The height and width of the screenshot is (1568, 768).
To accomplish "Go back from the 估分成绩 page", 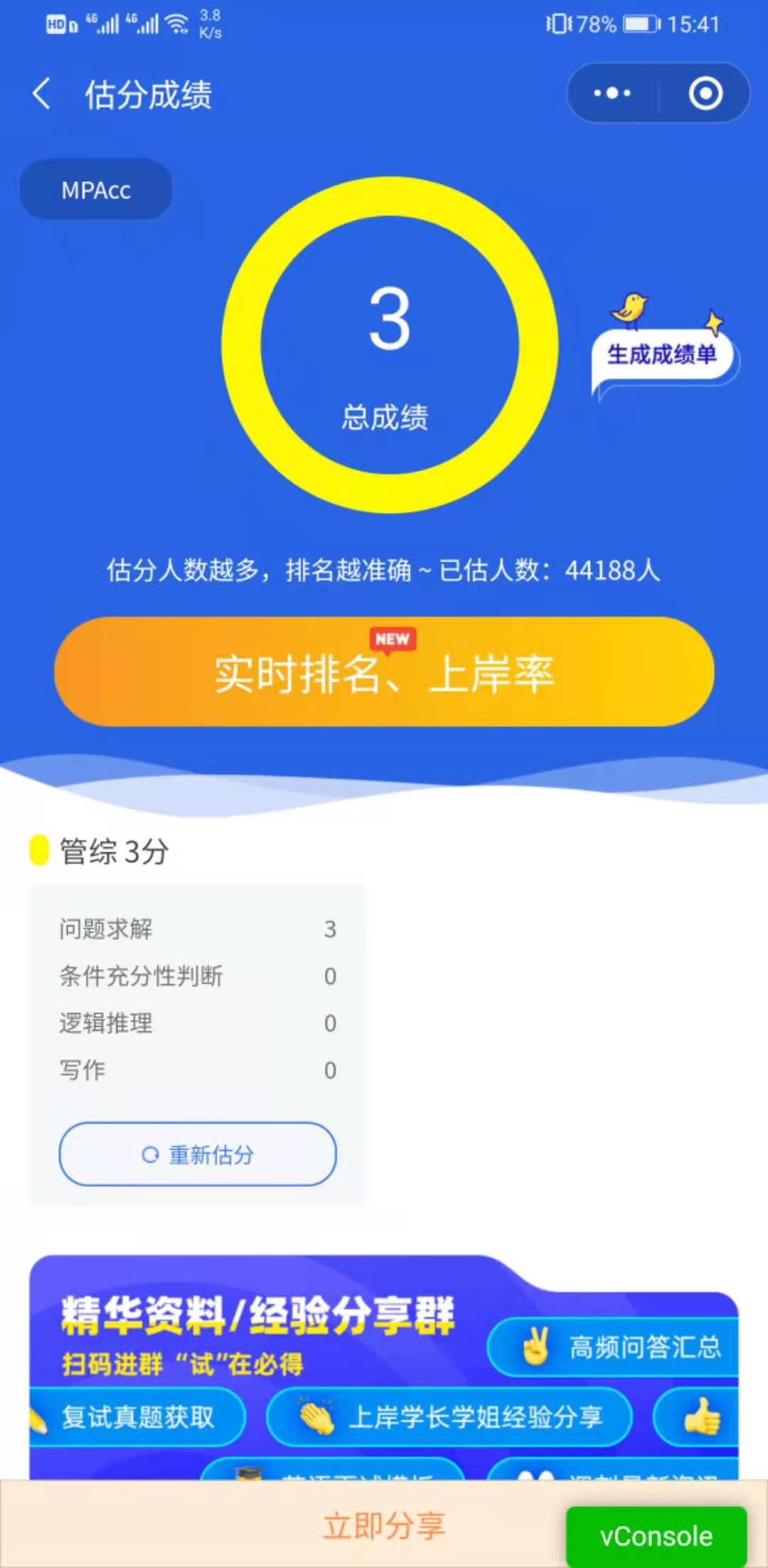I will (41, 95).
